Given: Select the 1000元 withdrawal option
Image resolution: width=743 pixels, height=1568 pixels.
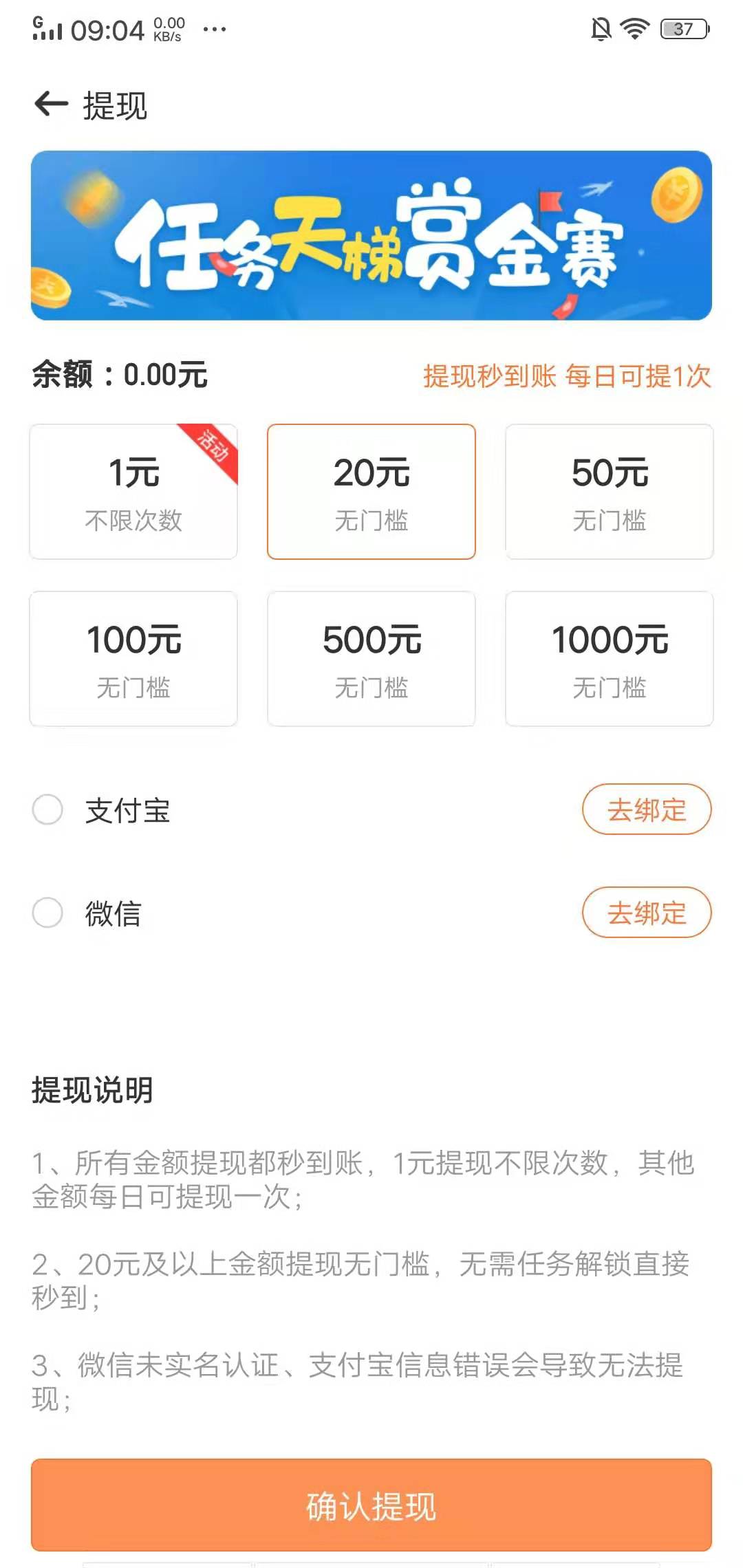Looking at the screenshot, I should (x=610, y=659).
